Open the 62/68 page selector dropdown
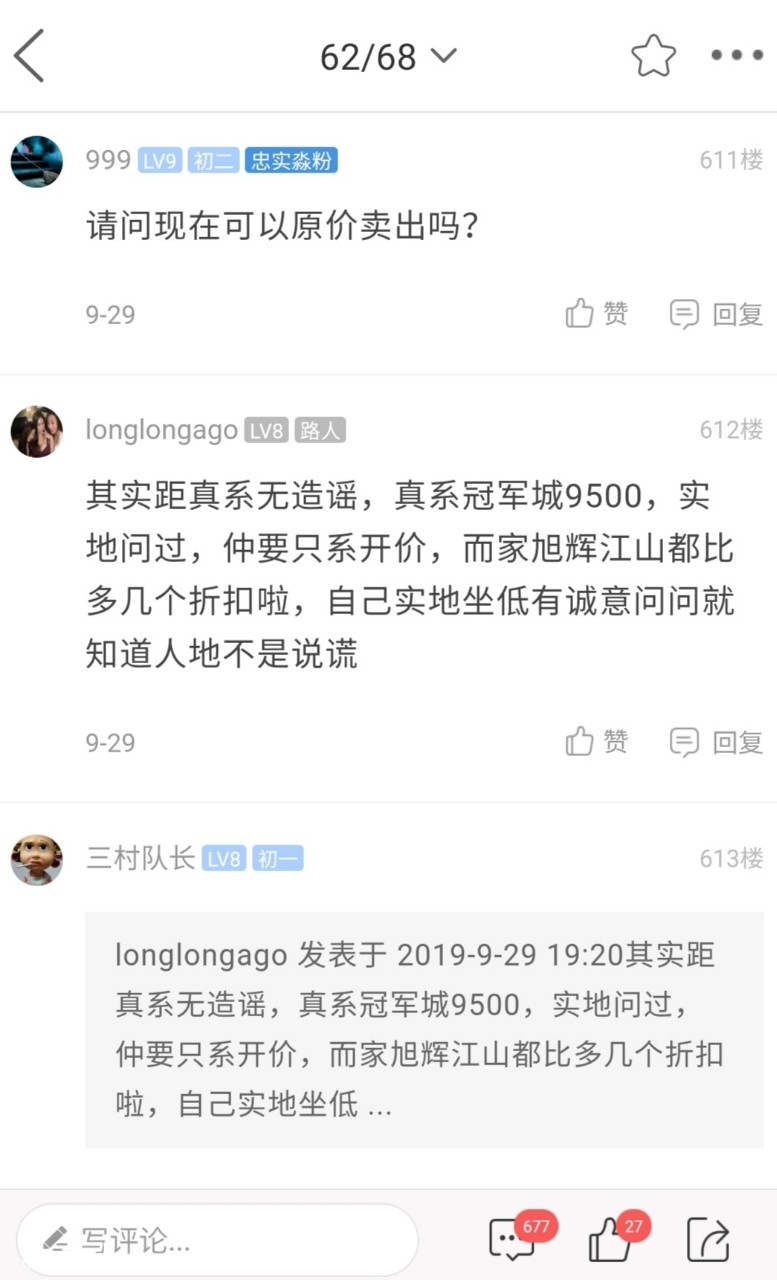The width and height of the screenshot is (777, 1280). coord(388,57)
